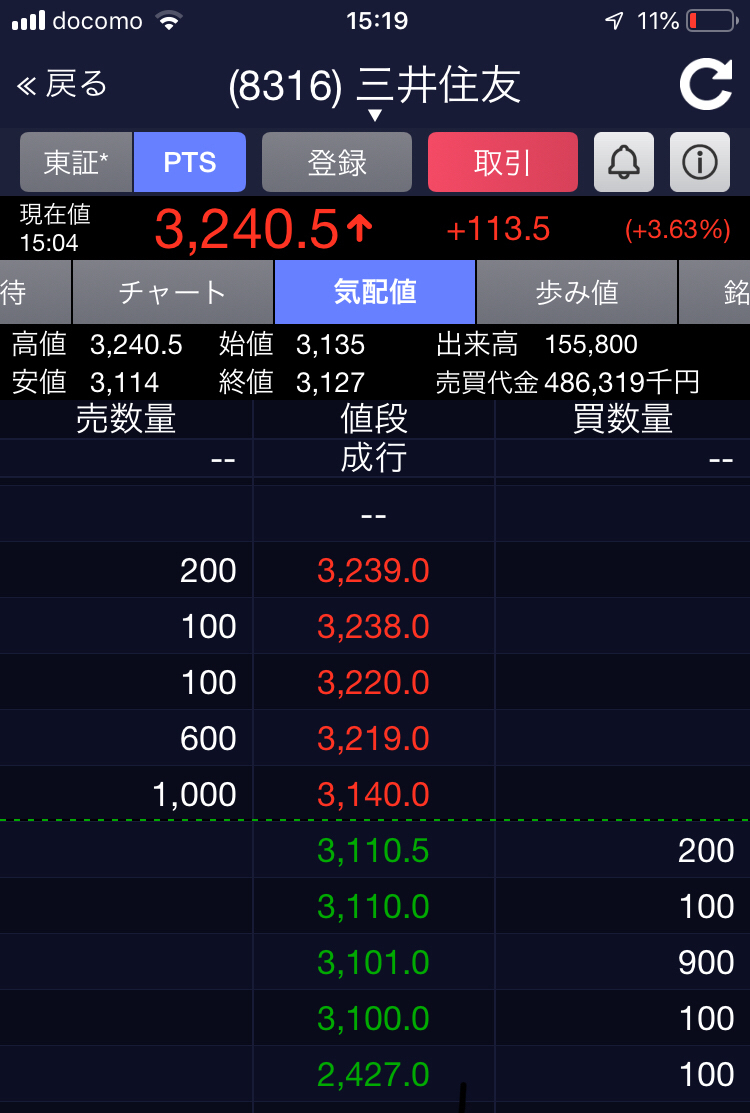Switch to the チャート tab
This screenshot has width=750, height=1113.
[173, 292]
